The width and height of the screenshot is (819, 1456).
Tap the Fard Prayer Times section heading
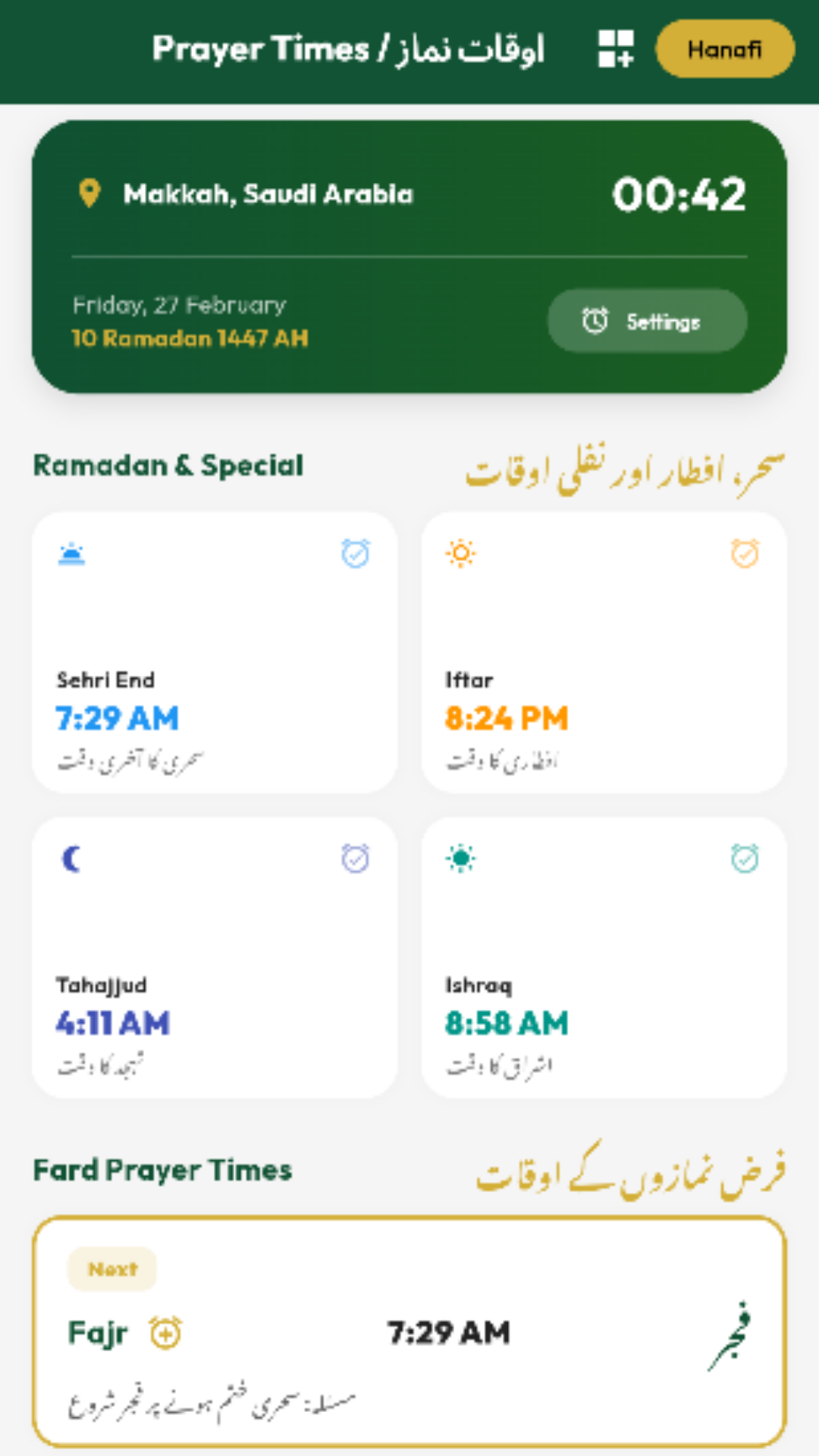click(x=162, y=1170)
